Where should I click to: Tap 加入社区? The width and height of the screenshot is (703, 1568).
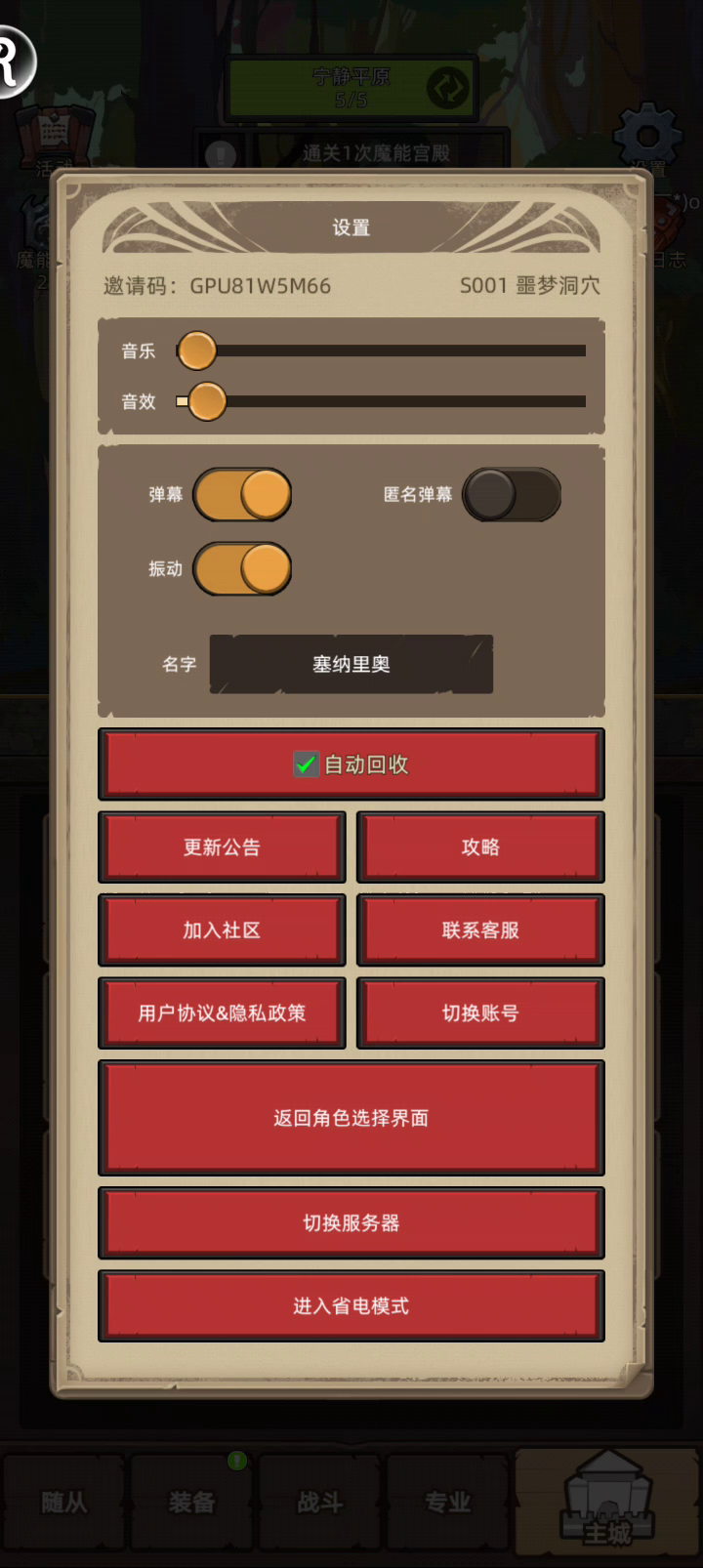(x=222, y=930)
